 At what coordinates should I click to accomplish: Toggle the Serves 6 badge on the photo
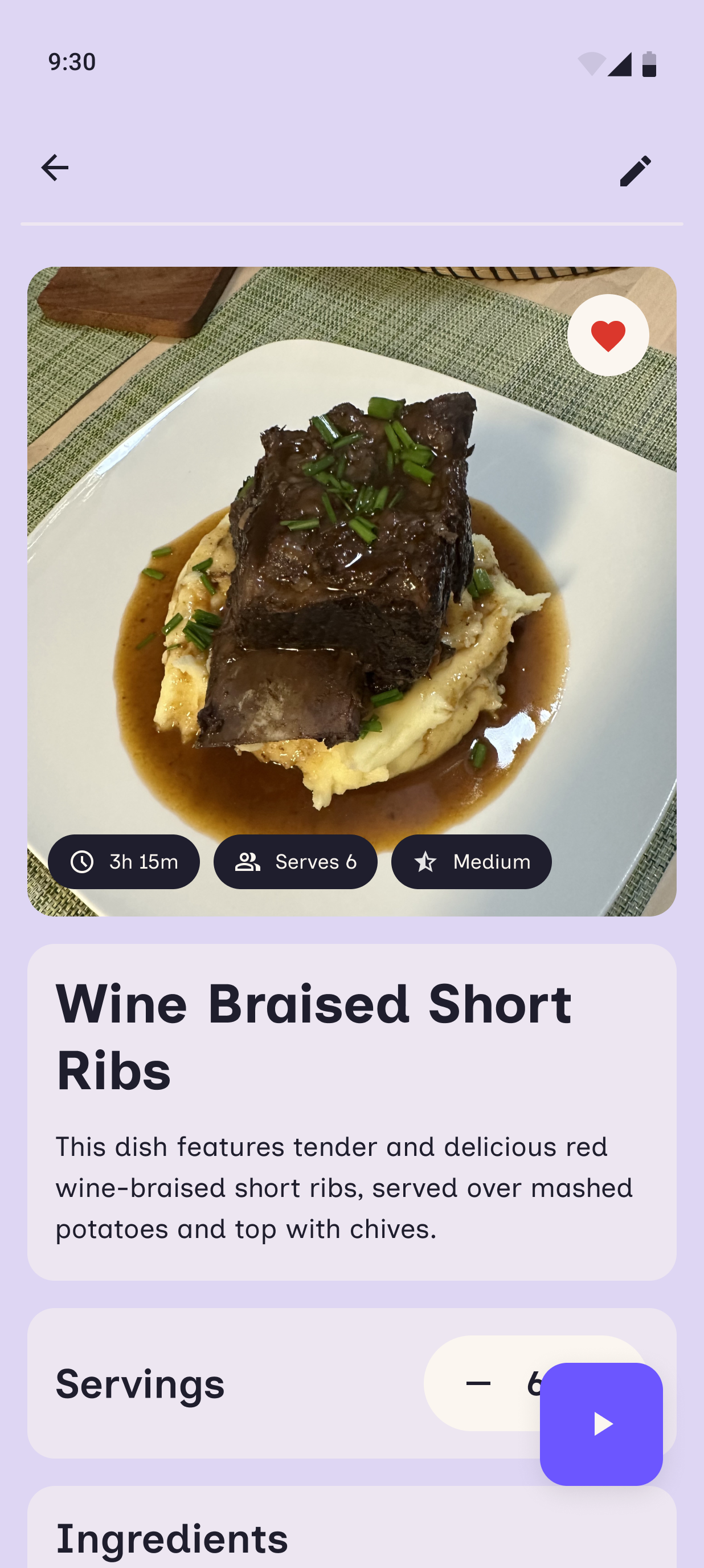point(296,861)
